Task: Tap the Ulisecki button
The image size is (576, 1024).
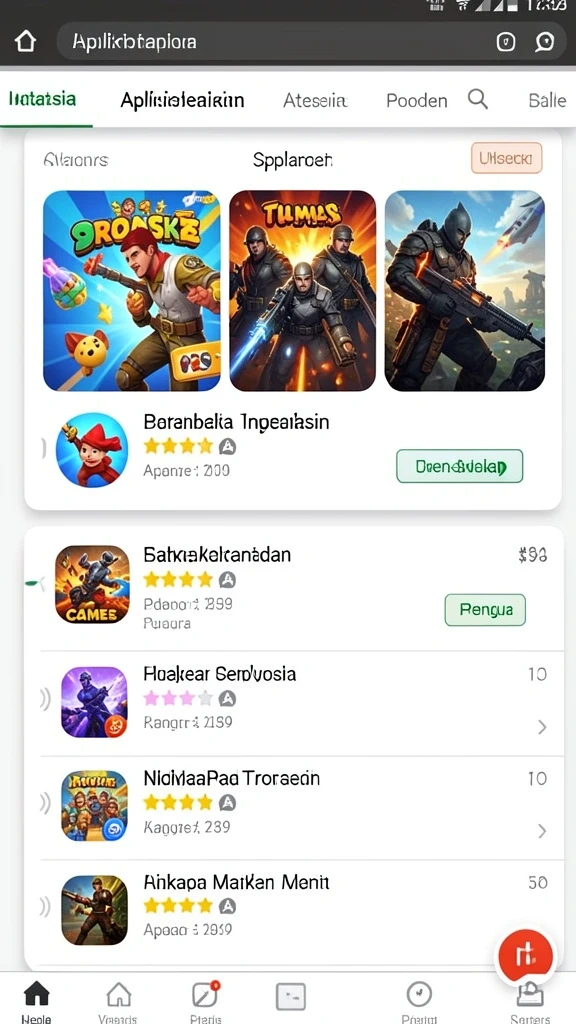Action: [506, 158]
